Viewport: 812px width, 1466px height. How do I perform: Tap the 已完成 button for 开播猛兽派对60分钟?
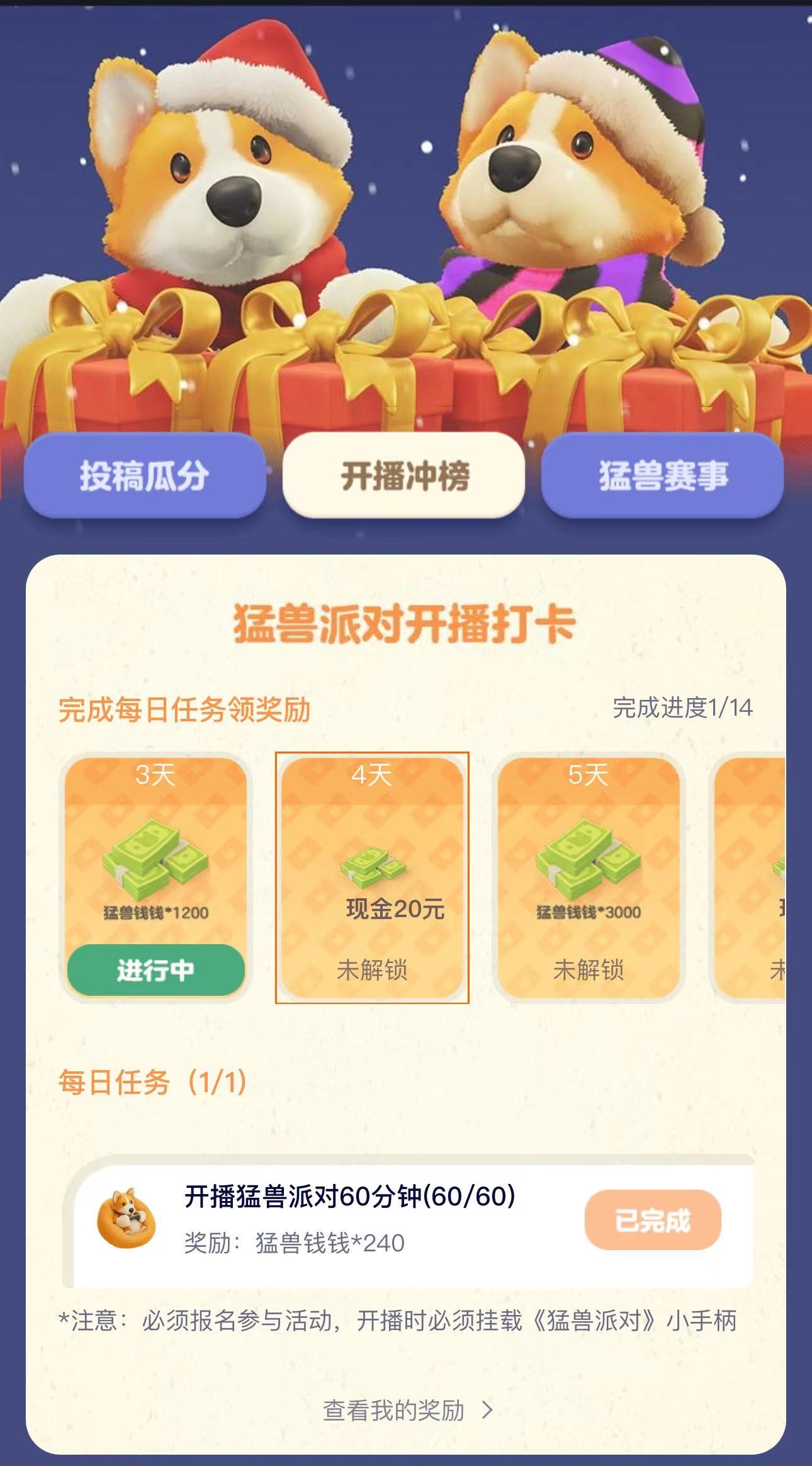tap(652, 1221)
